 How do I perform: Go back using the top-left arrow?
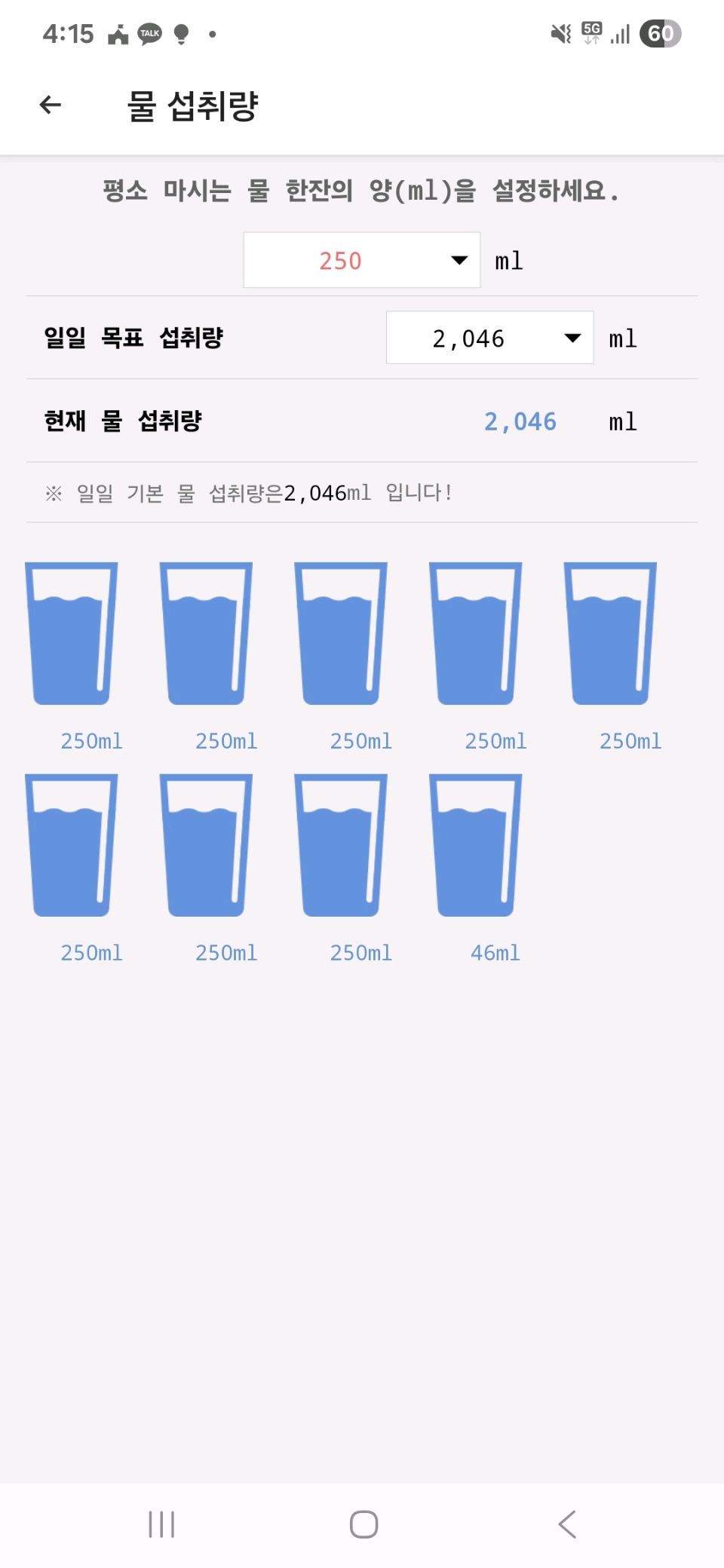50,105
